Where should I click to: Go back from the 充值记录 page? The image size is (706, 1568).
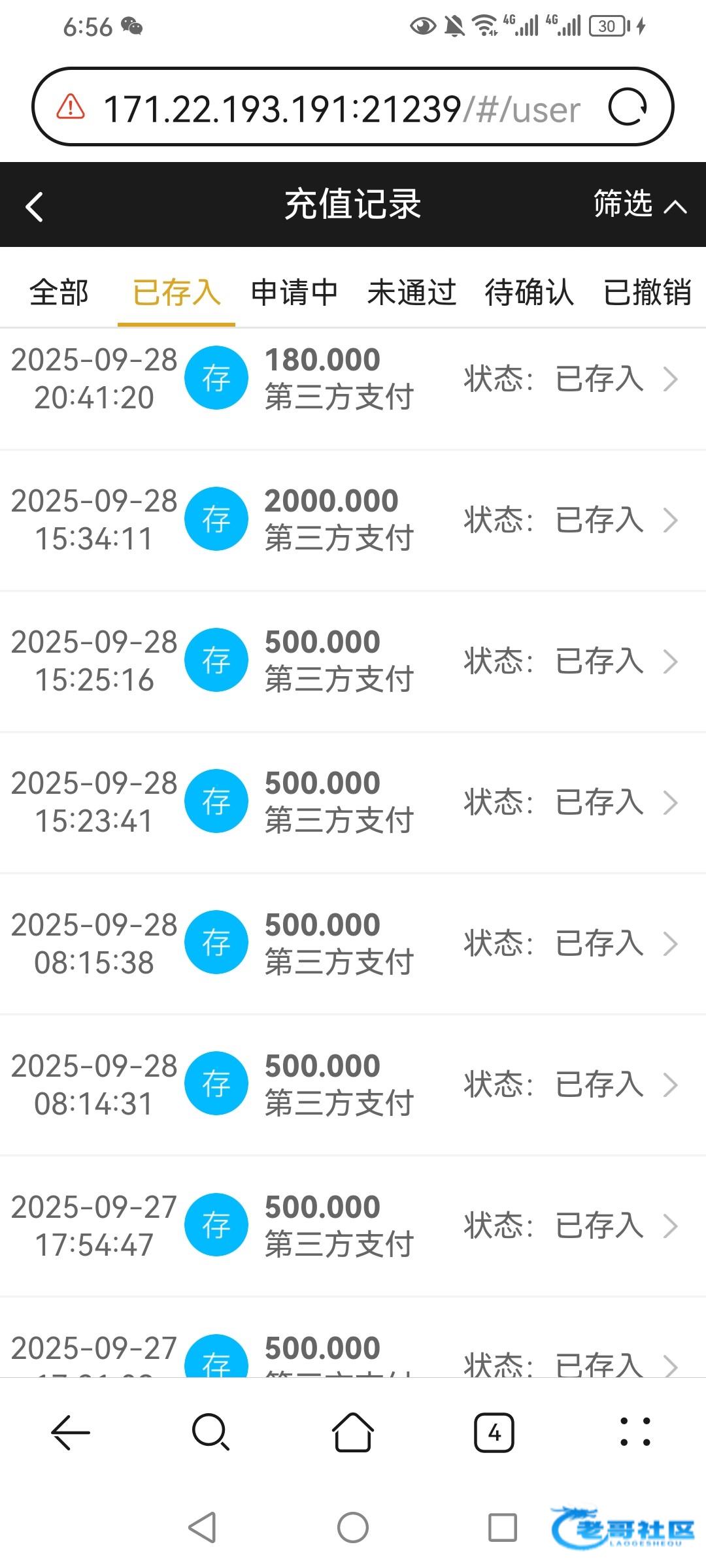click(35, 206)
